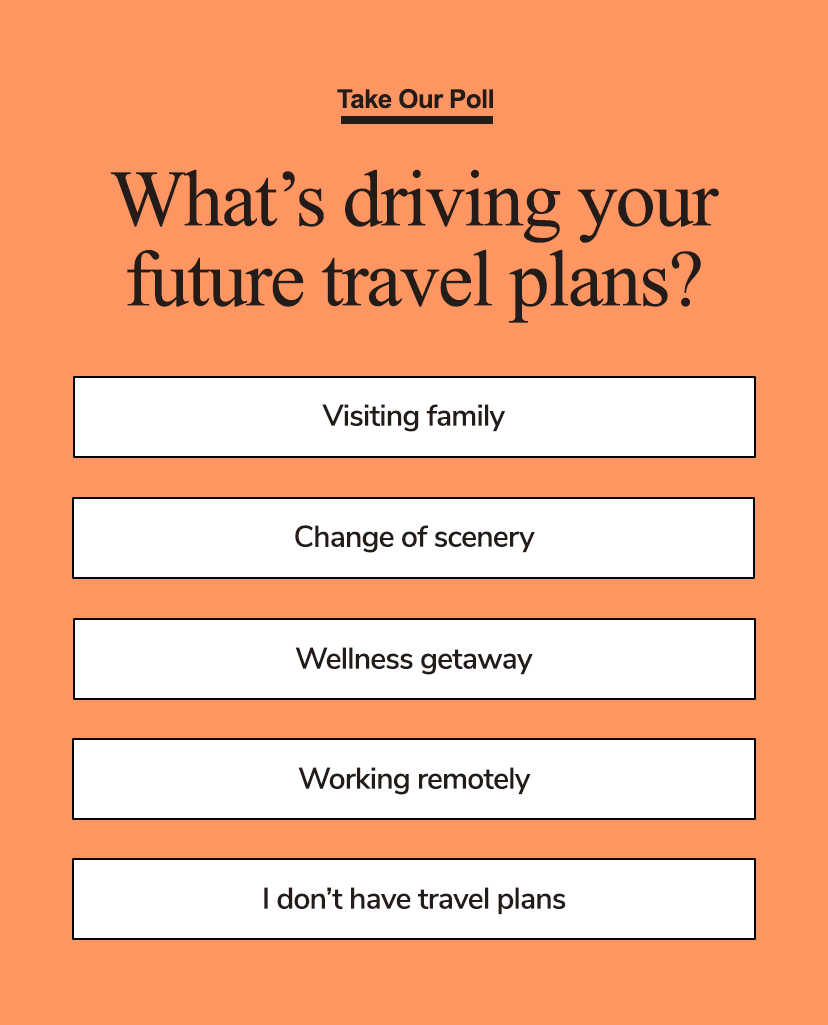The height and width of the screenshot is (1025, 828).
Task: Answer I don't have travel plans
Action: (x=414, y=899)
